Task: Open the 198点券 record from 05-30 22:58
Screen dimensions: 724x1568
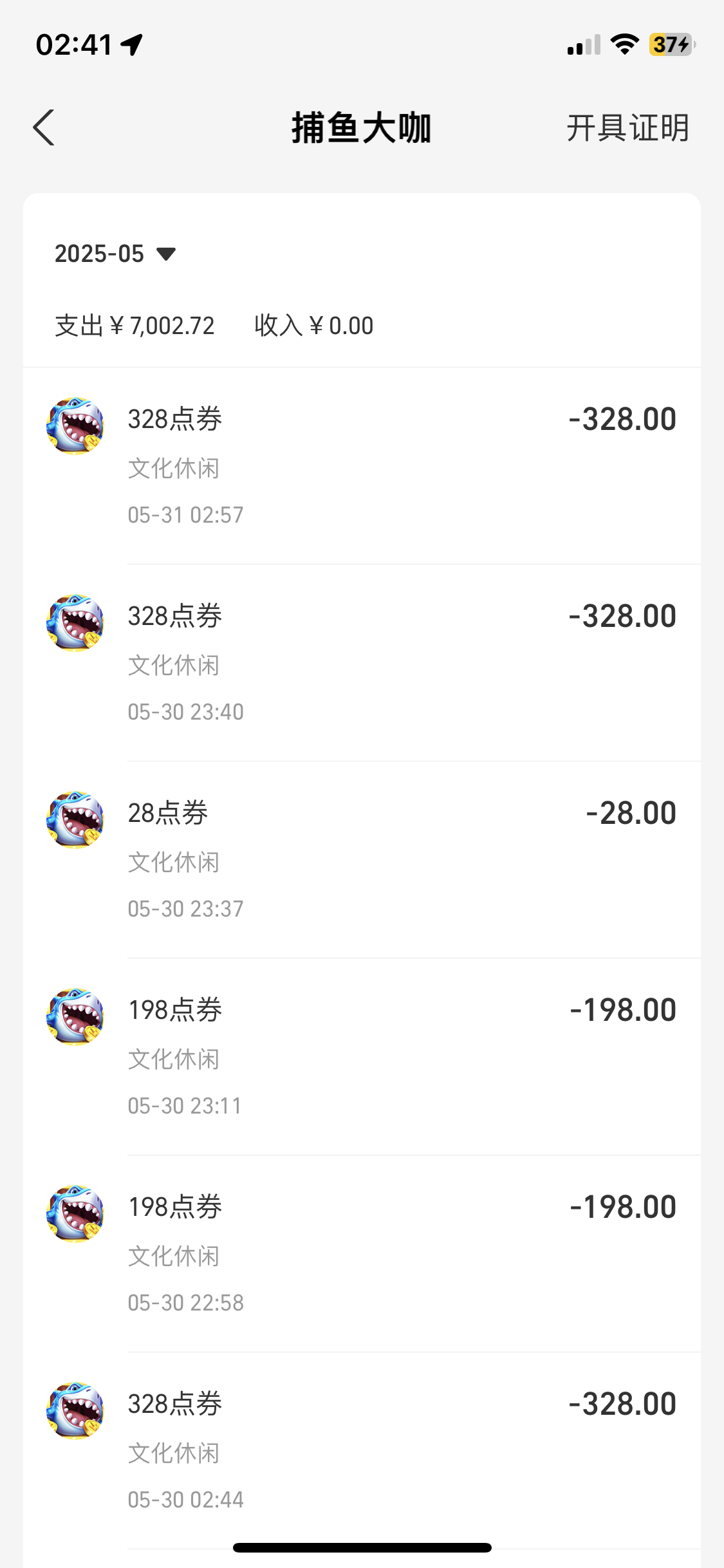Action: pyautogui.click(x=362, y=1254)
